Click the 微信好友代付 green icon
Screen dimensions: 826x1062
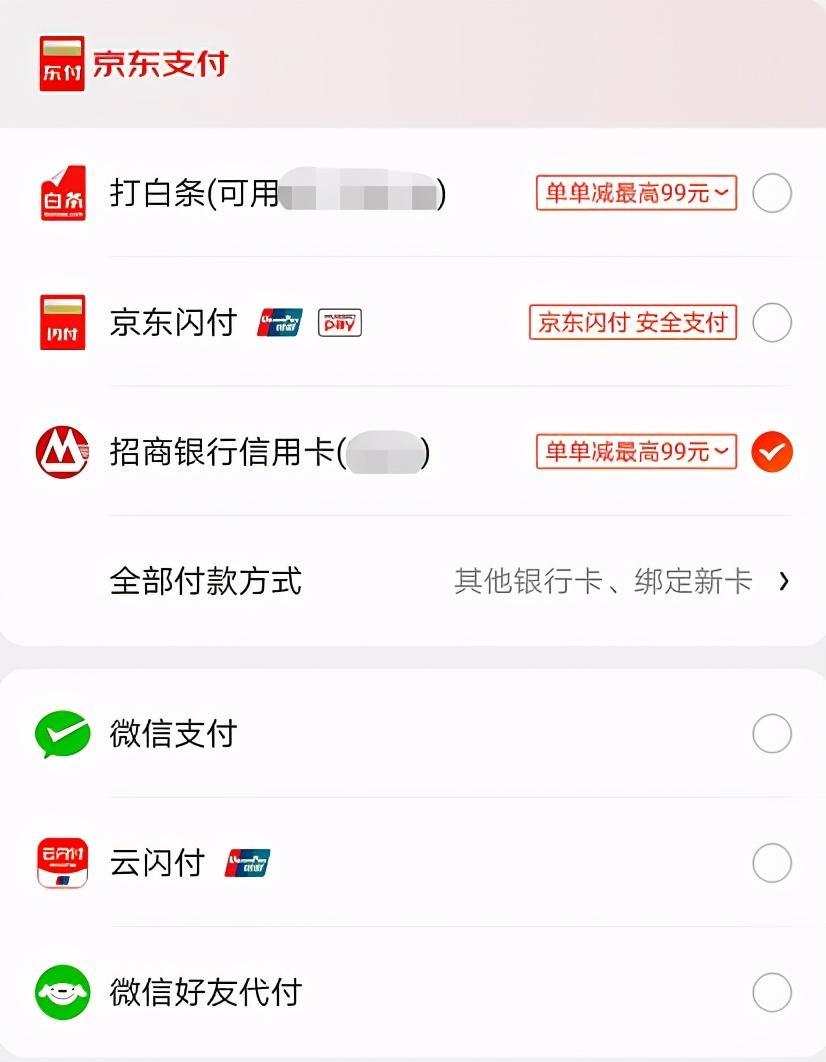tap(62, 993)
